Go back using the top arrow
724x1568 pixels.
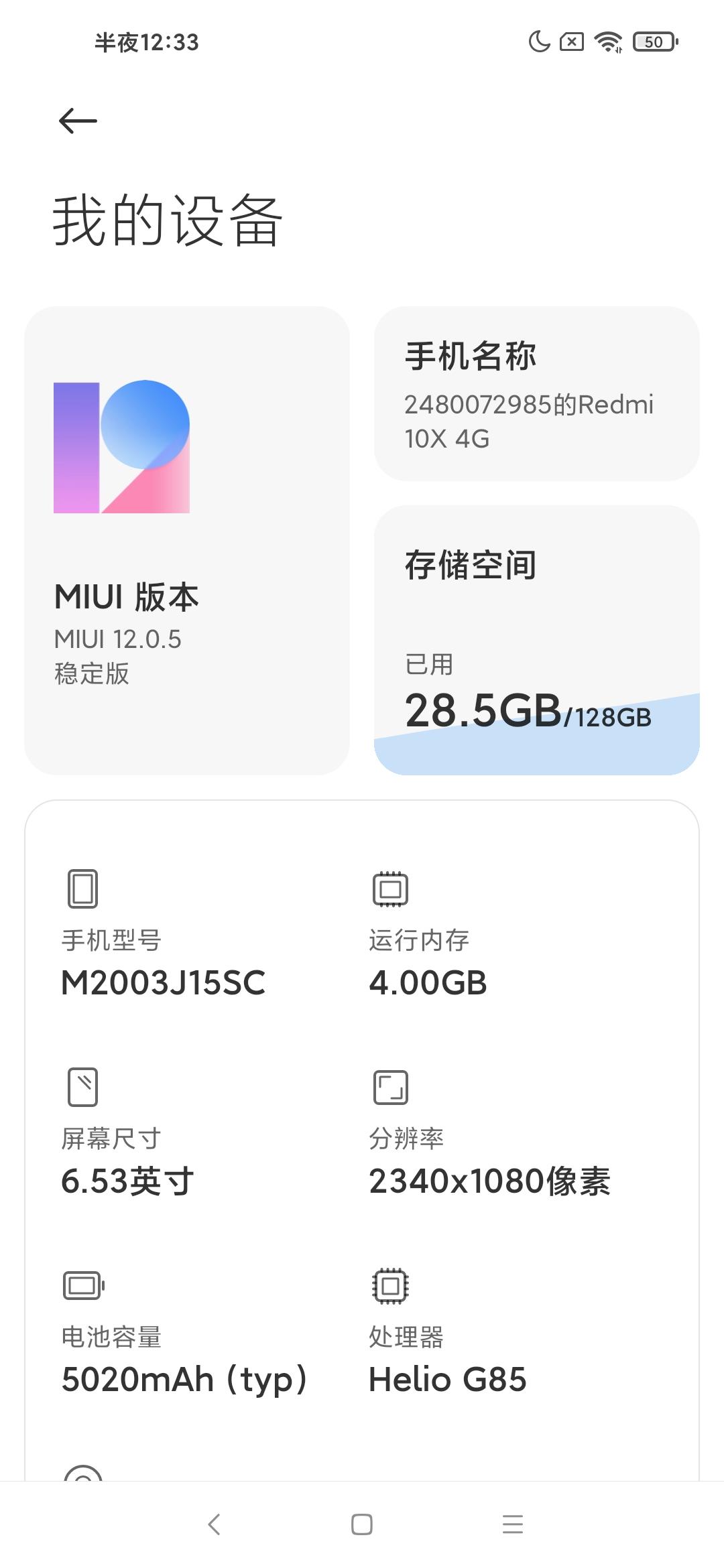pos(78,121)
